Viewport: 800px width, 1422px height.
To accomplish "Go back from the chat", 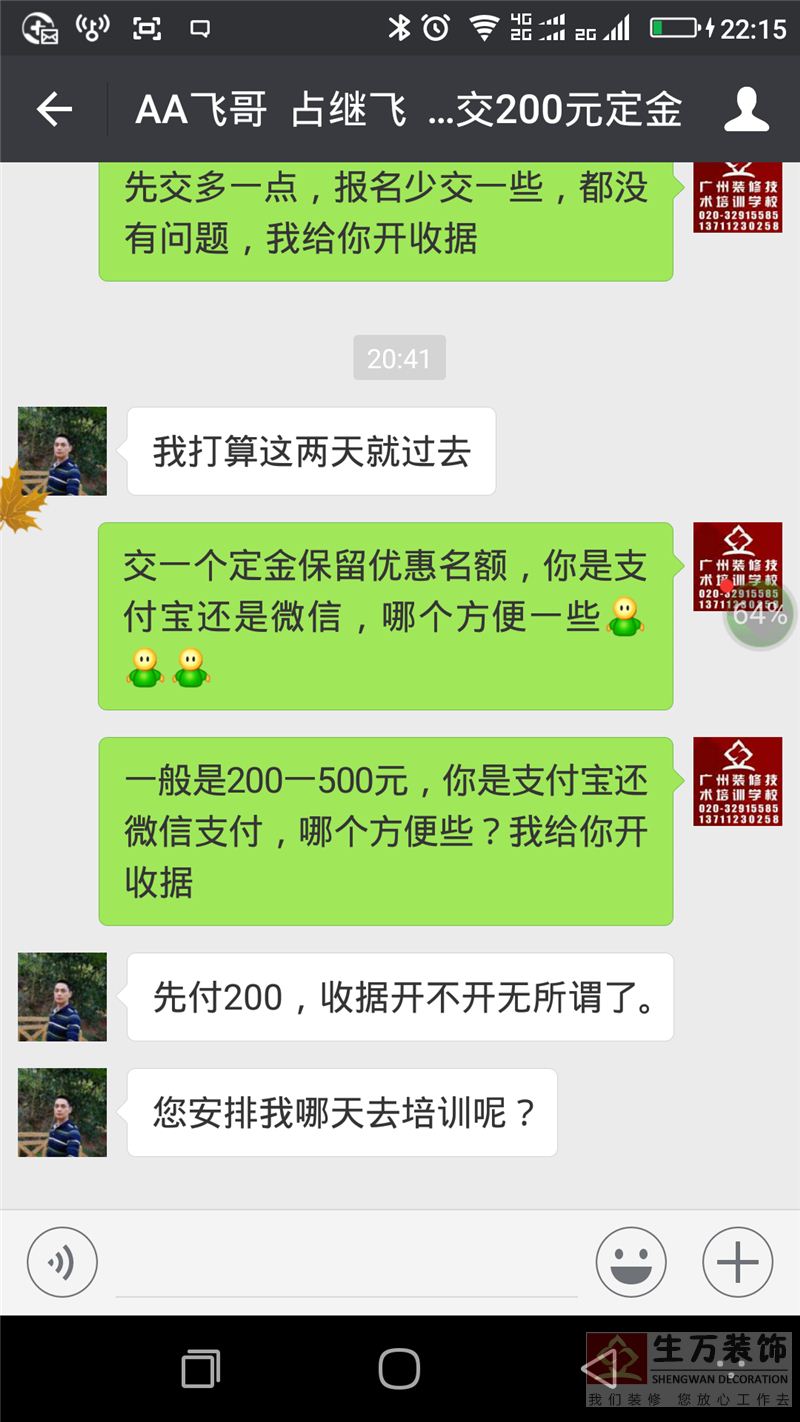I will pyautogui.click(x=54, y=109).
